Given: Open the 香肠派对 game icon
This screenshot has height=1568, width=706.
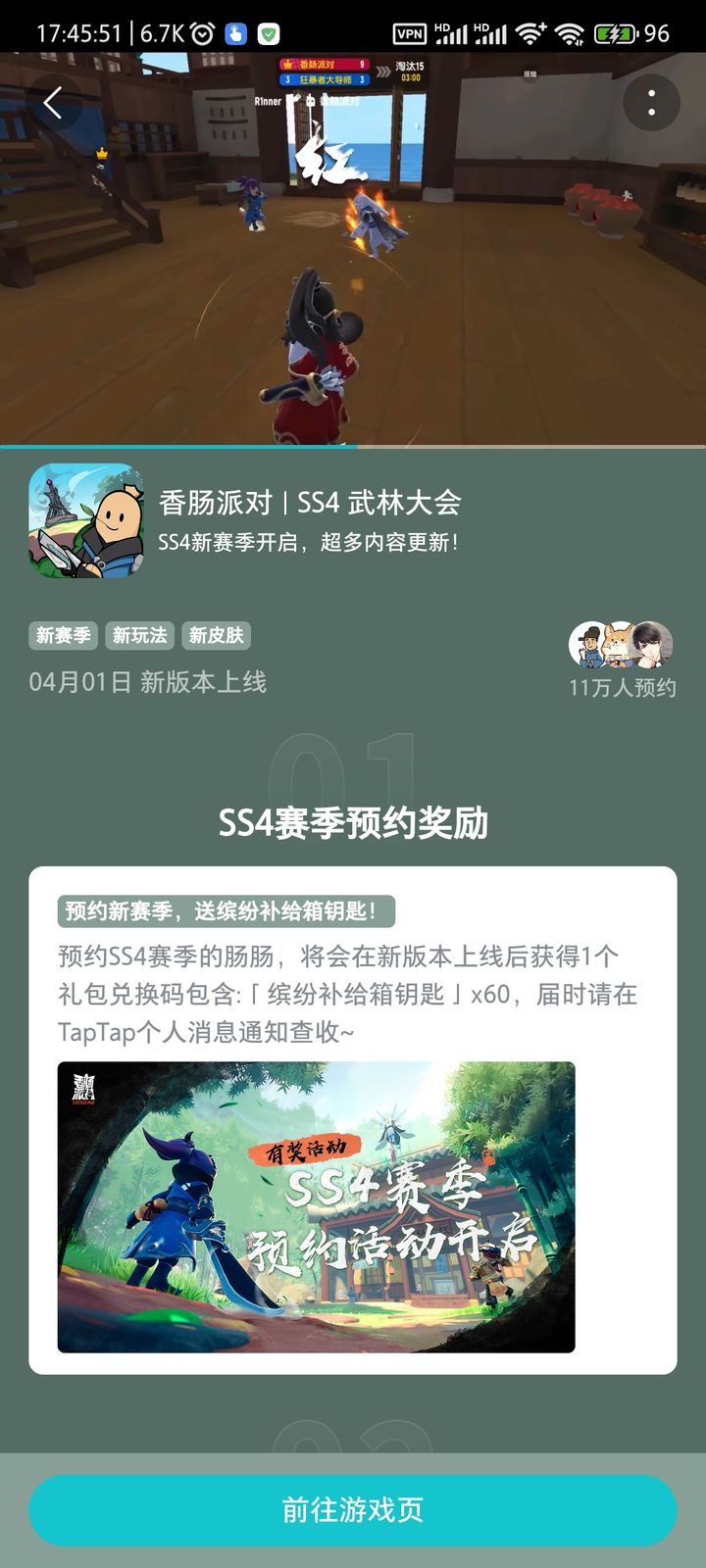Looking at the screenshot, I should coord(86,520).
